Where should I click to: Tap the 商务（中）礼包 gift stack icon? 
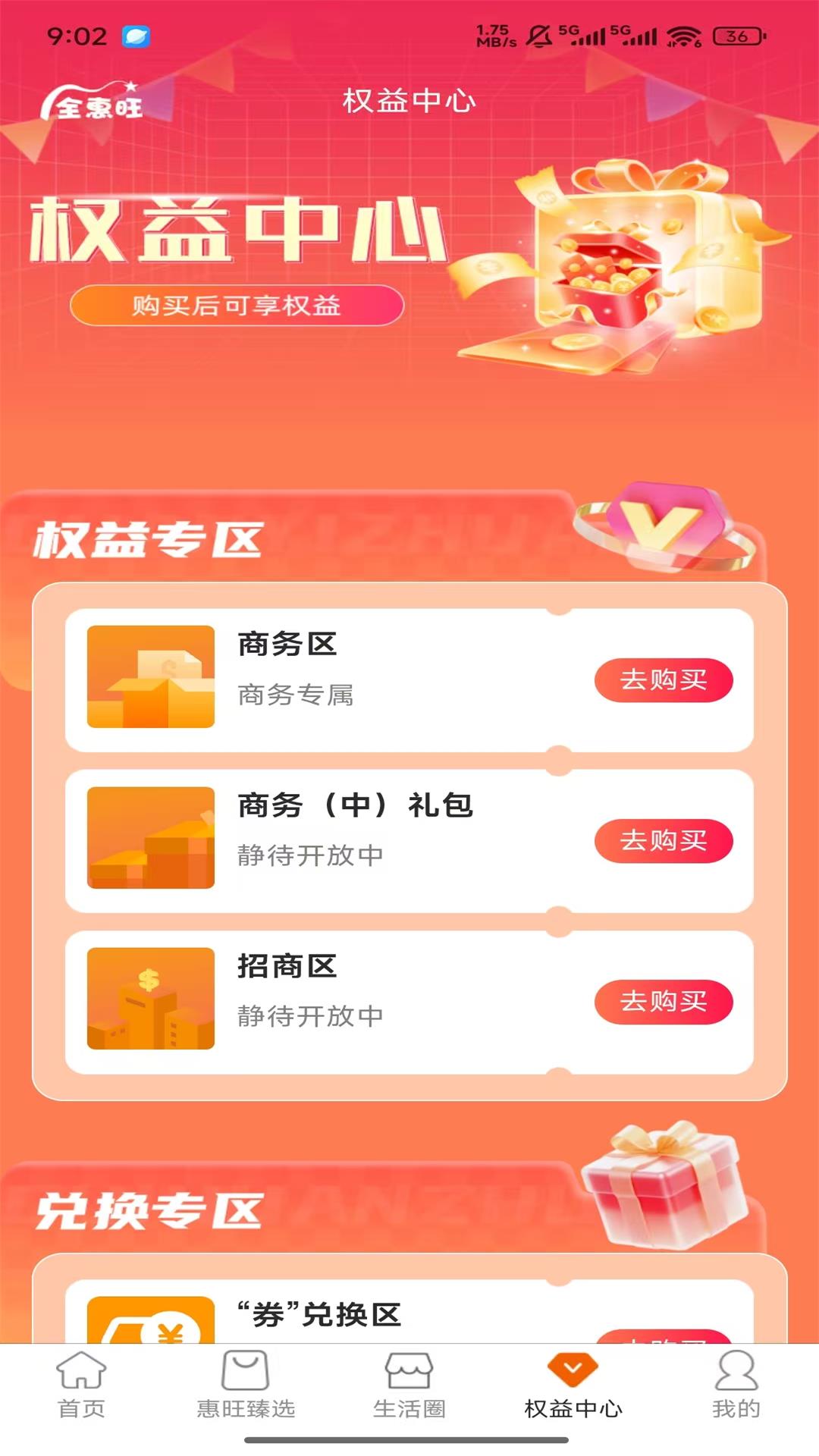(x=152, y=838)
